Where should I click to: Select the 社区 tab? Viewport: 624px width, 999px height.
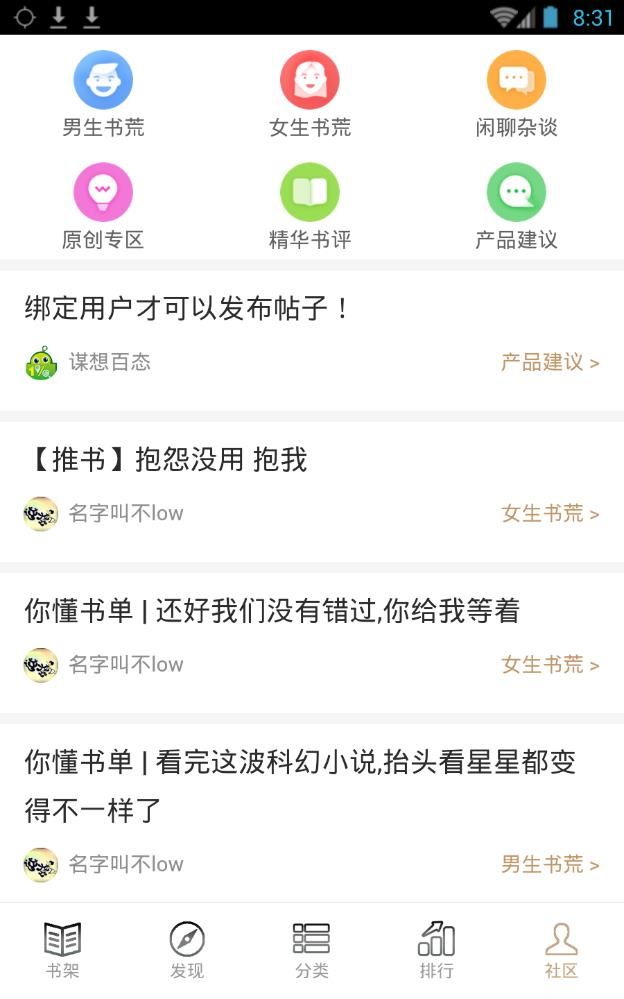[561, 950]
